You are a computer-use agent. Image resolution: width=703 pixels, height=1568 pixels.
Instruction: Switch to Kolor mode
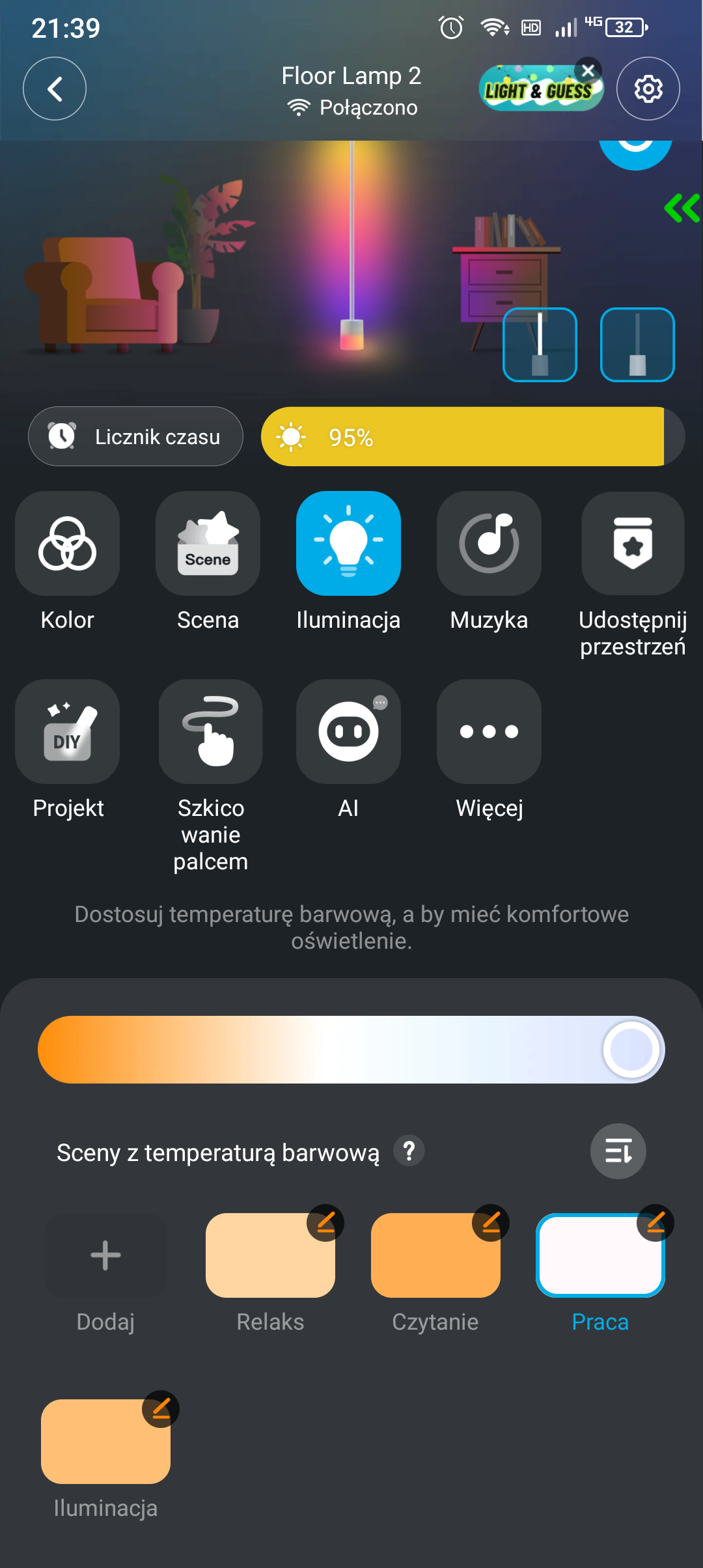pos(68,543)
